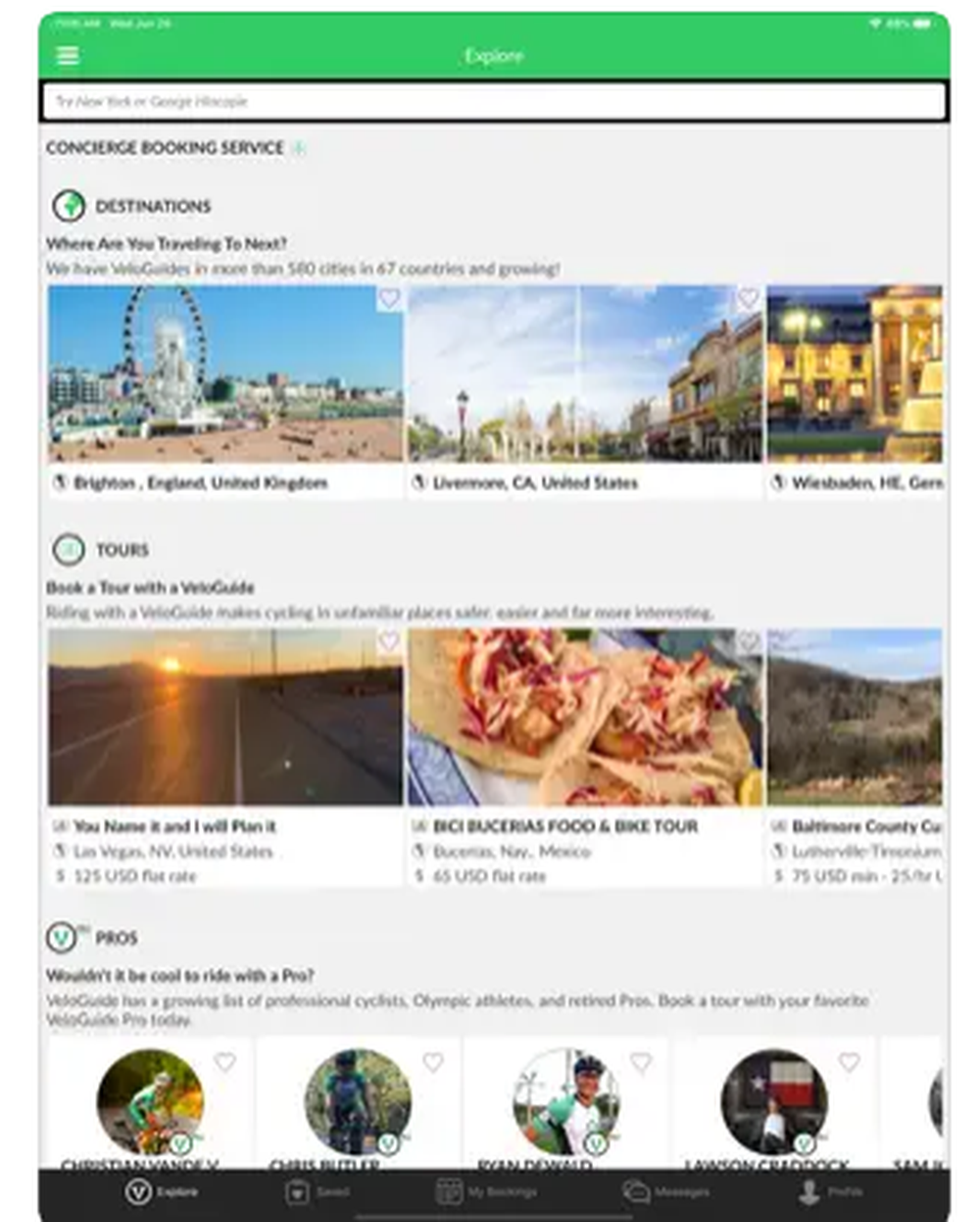Screen dimensions: 980x1222
Task: Favorite pro Lawson Craddock
Action: click(x=849, y=1062)
